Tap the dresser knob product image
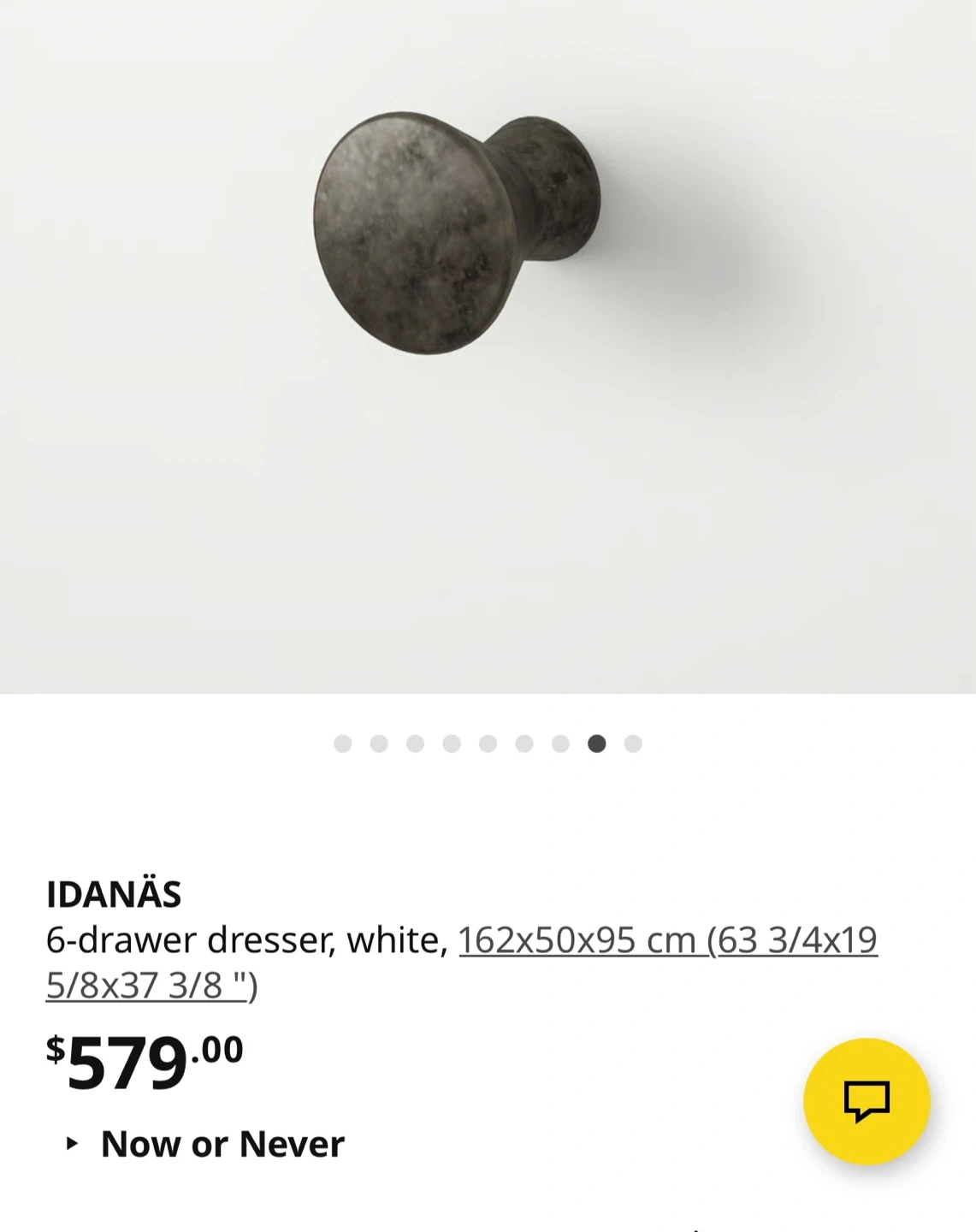 tap(488, 346)
